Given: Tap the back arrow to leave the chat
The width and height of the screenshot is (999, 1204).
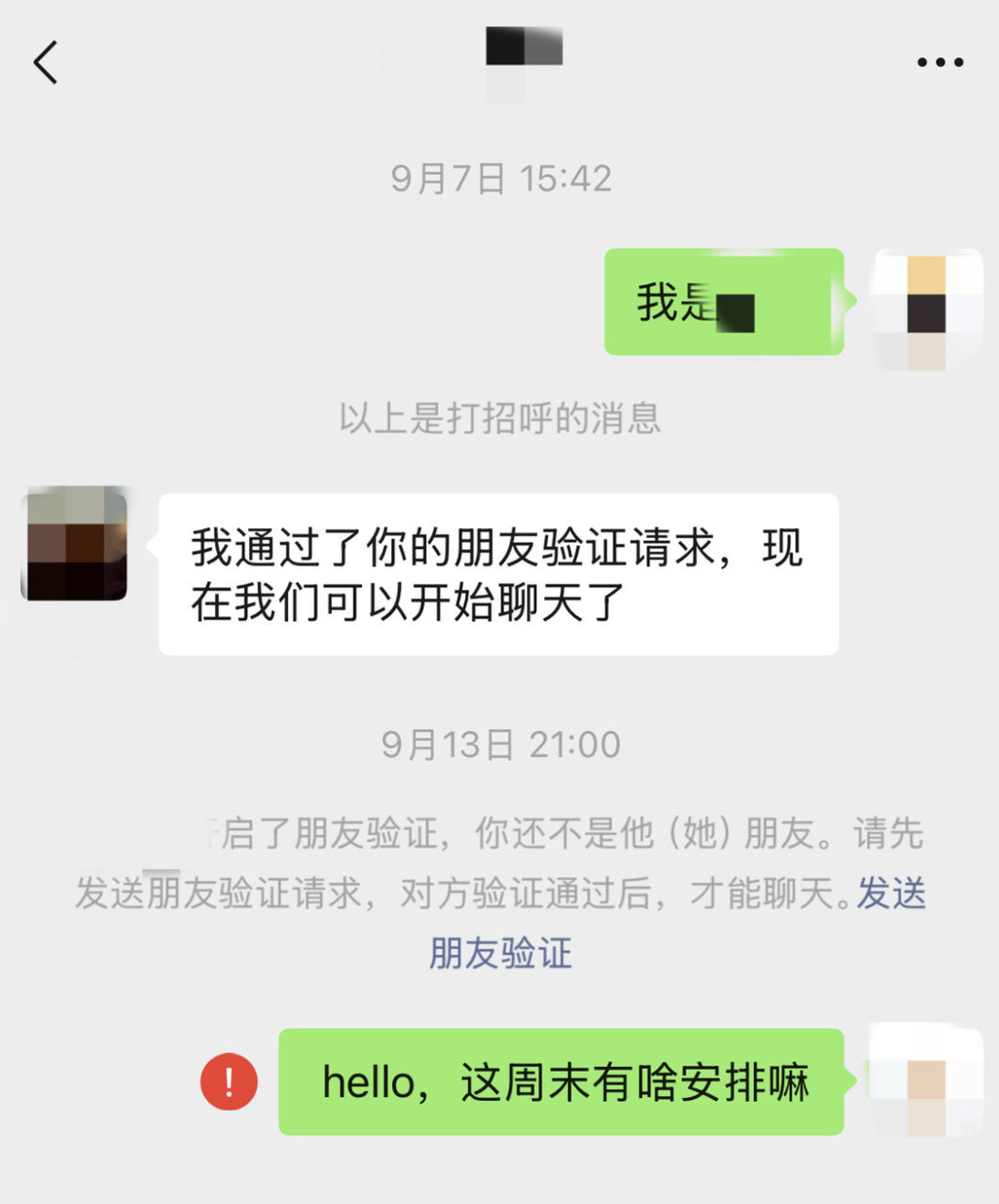Looking at the screenshot, I should 44,60.
